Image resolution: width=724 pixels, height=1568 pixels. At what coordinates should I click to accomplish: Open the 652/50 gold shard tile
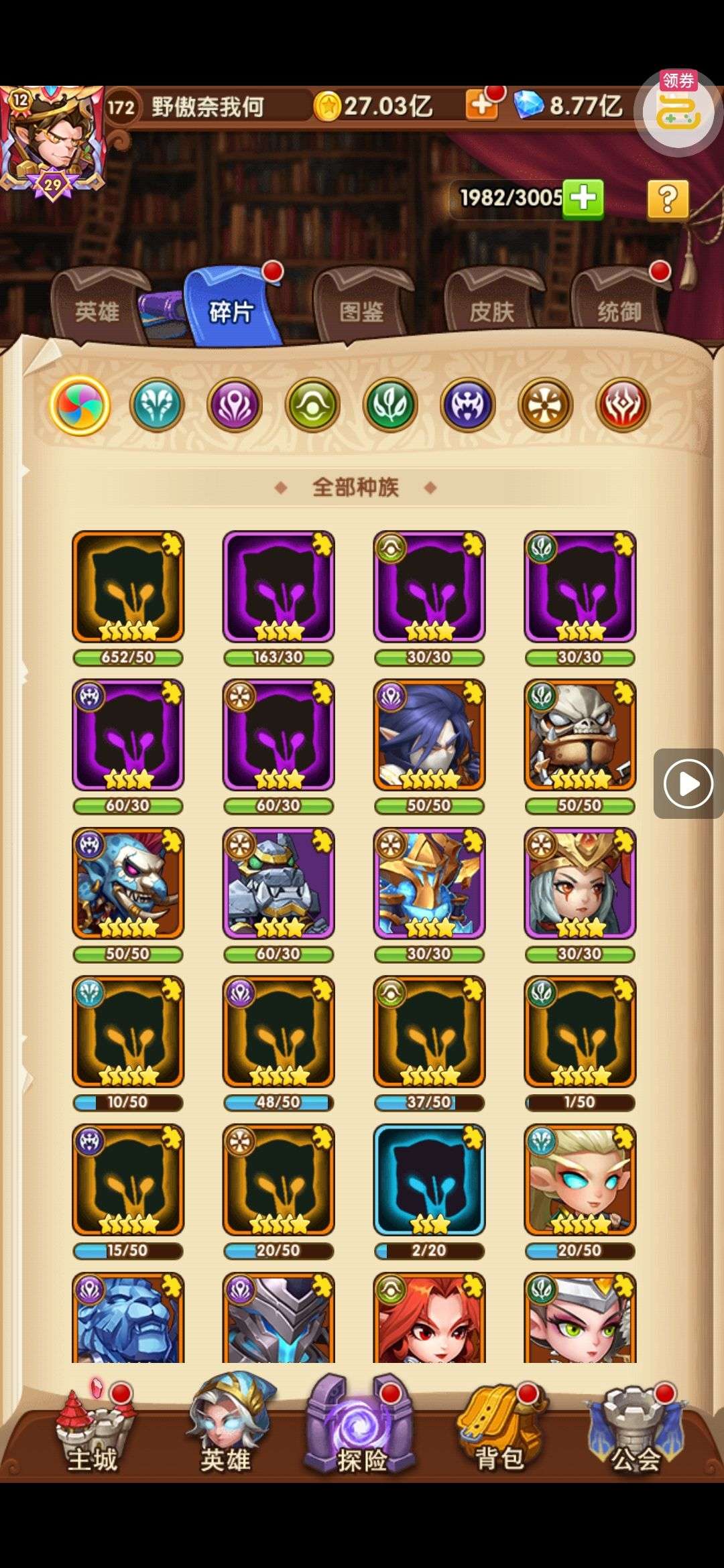128,587
